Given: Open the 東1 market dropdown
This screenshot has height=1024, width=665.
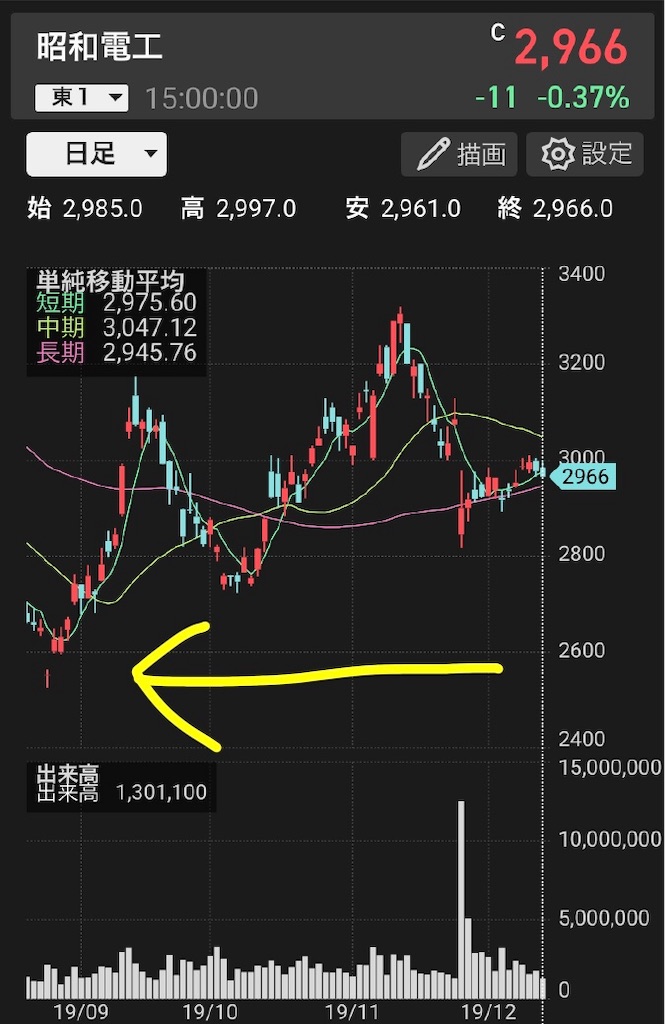Looking at the screenshot, I should tap(82, 97).
